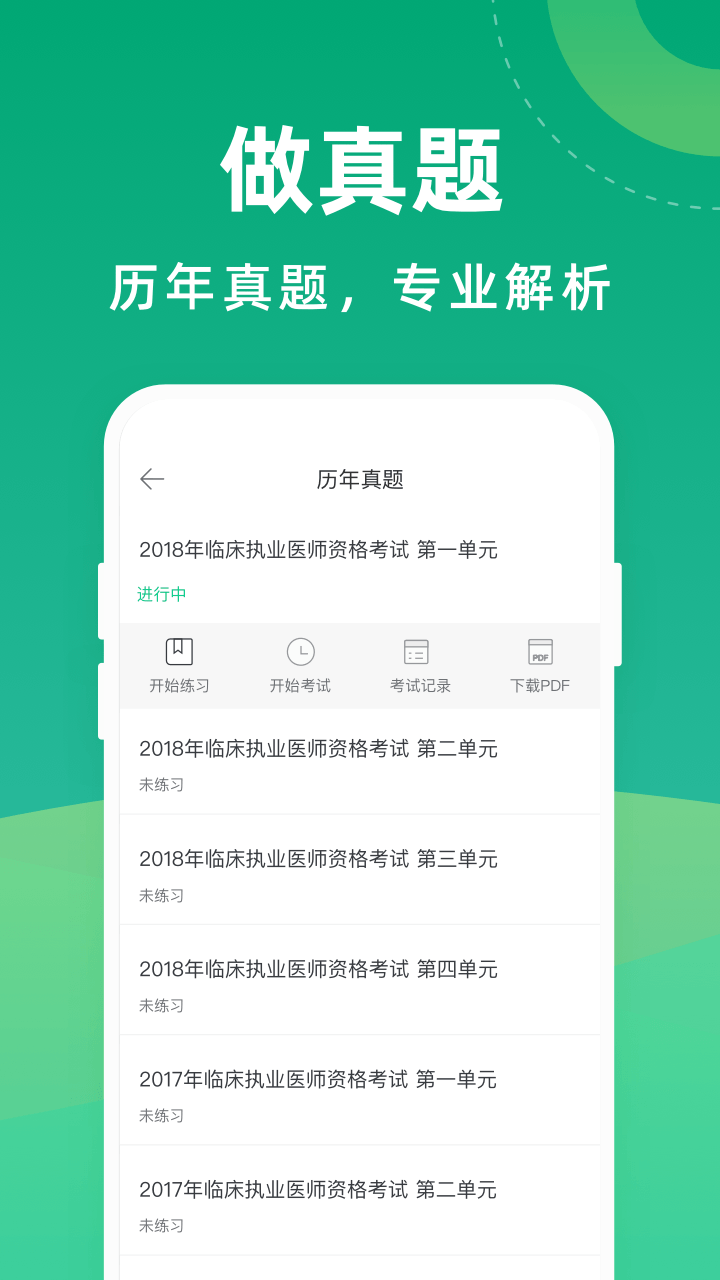Select 2018年 第一单元 exam entry
The width and height of the screenshot is (720, 1280).
pyautogui.click(x=320, y=550)
